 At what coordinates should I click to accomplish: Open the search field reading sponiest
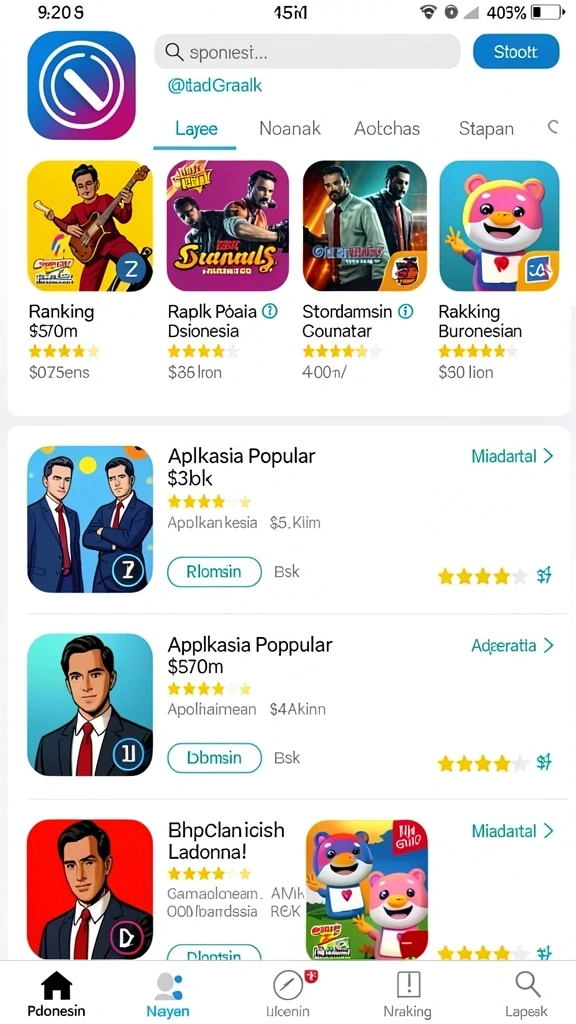(307, 52)
